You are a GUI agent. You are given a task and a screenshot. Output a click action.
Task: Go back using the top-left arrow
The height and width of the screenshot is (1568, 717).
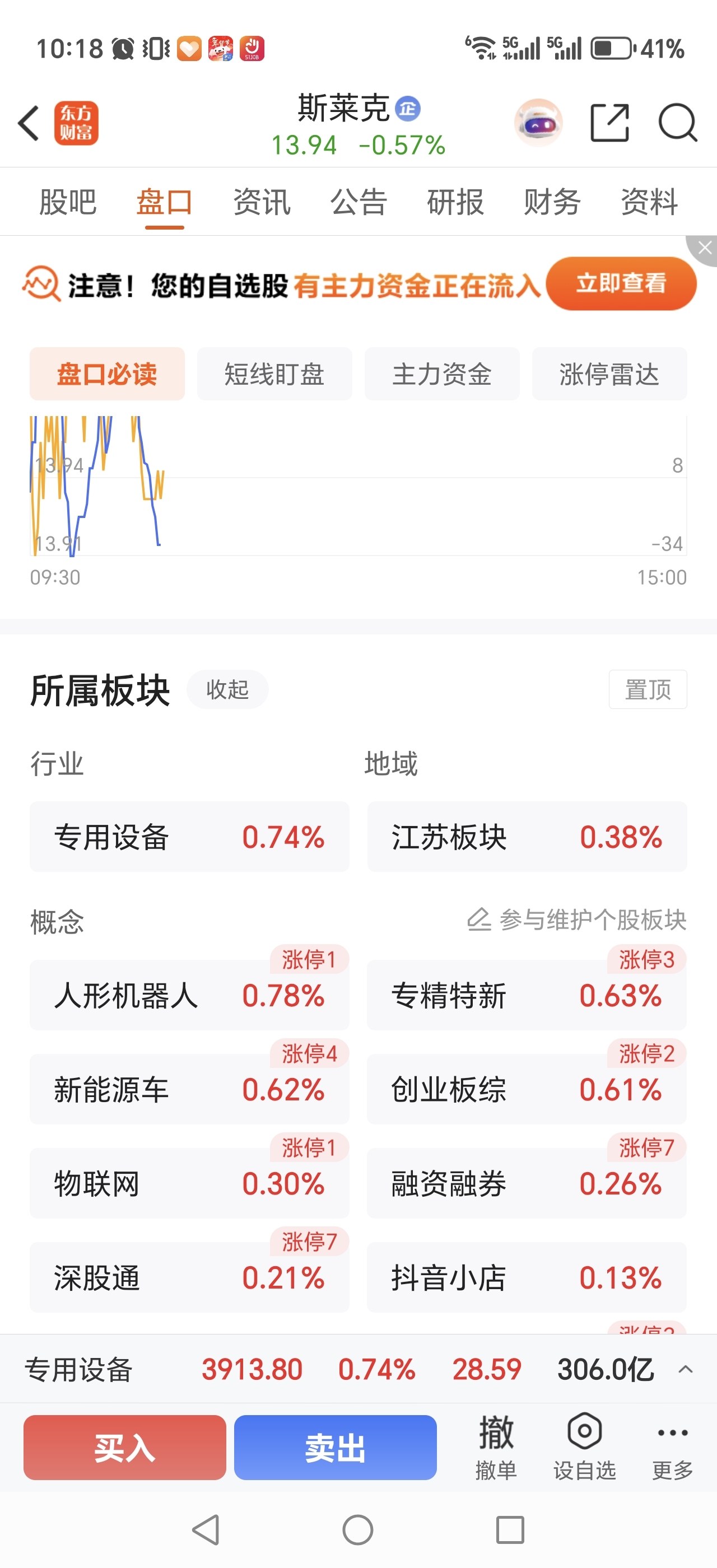pos(29,124)
